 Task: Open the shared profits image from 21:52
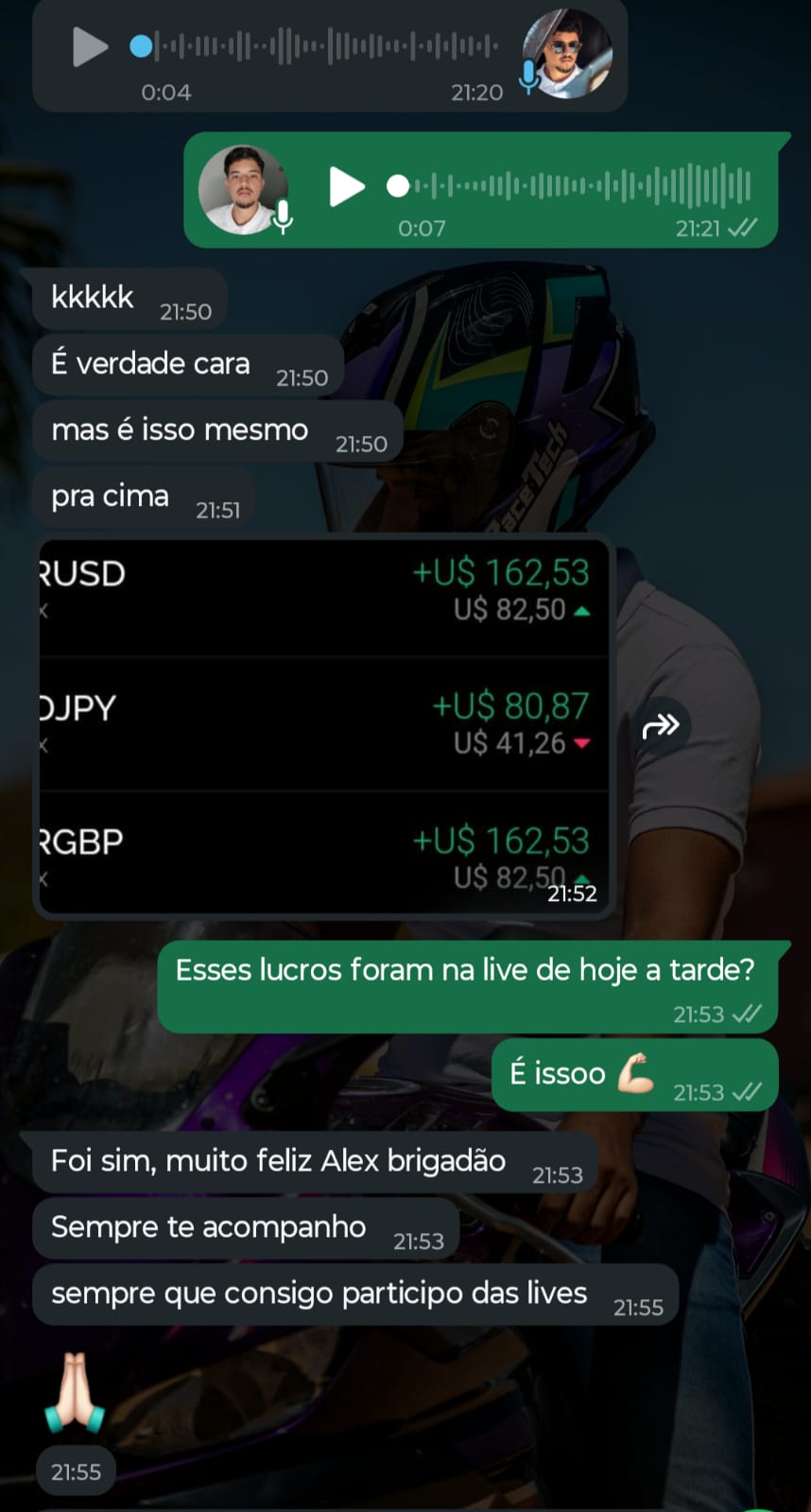click(x=323, y=725)
